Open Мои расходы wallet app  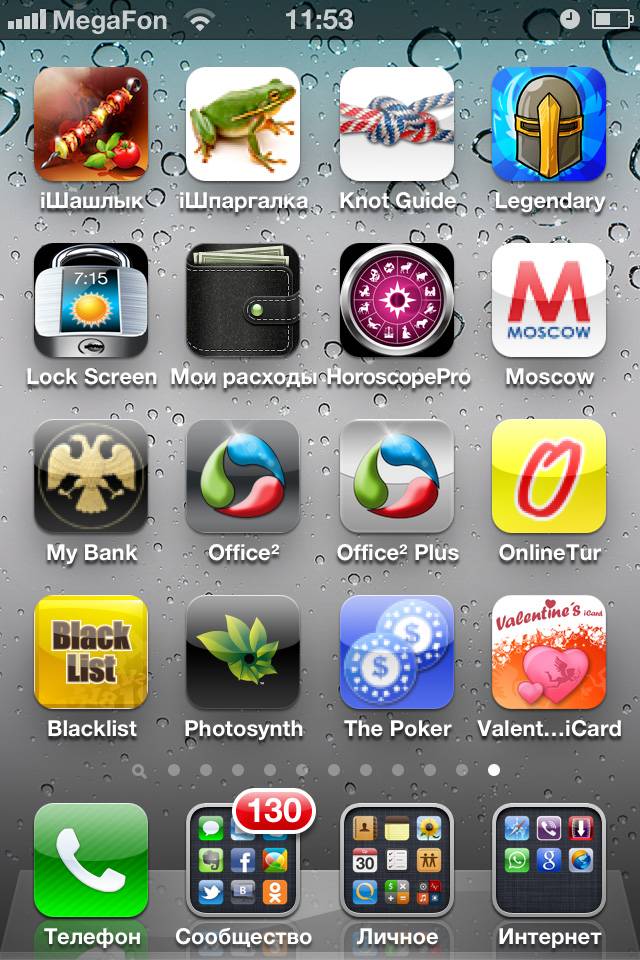coord(243,300)
